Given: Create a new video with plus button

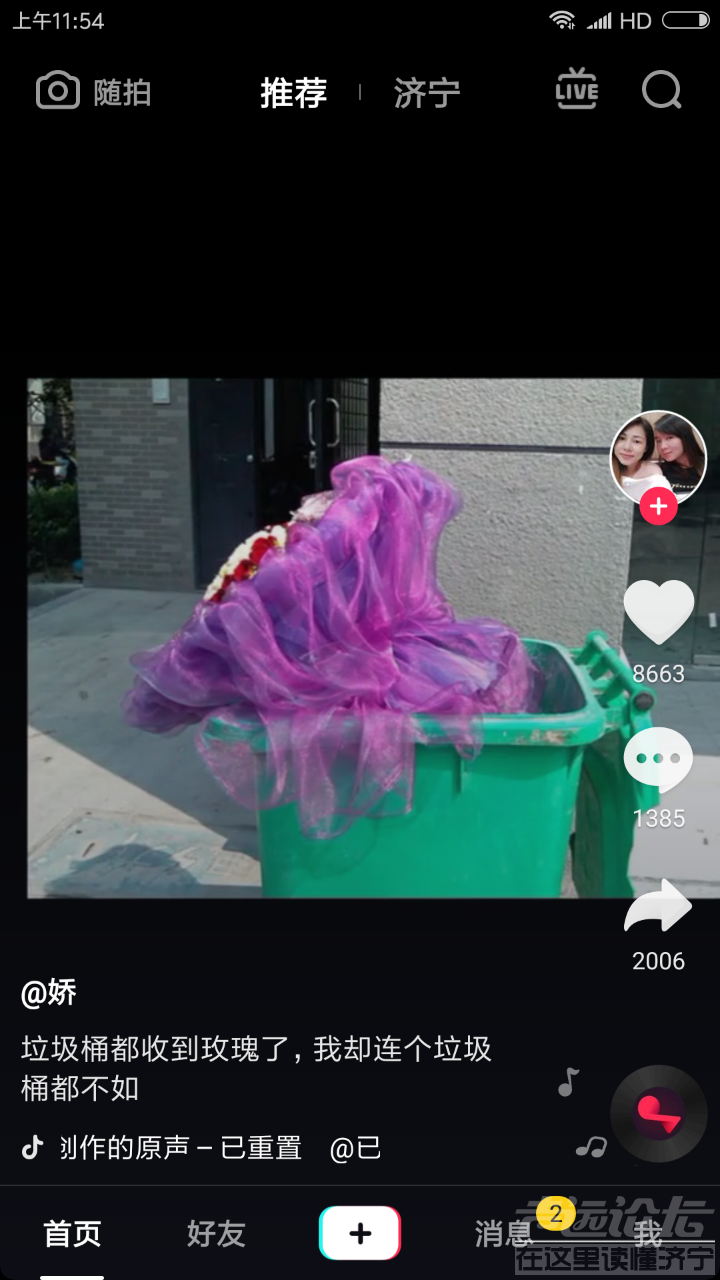Looking at the screenshot, I should point(360,1233).
